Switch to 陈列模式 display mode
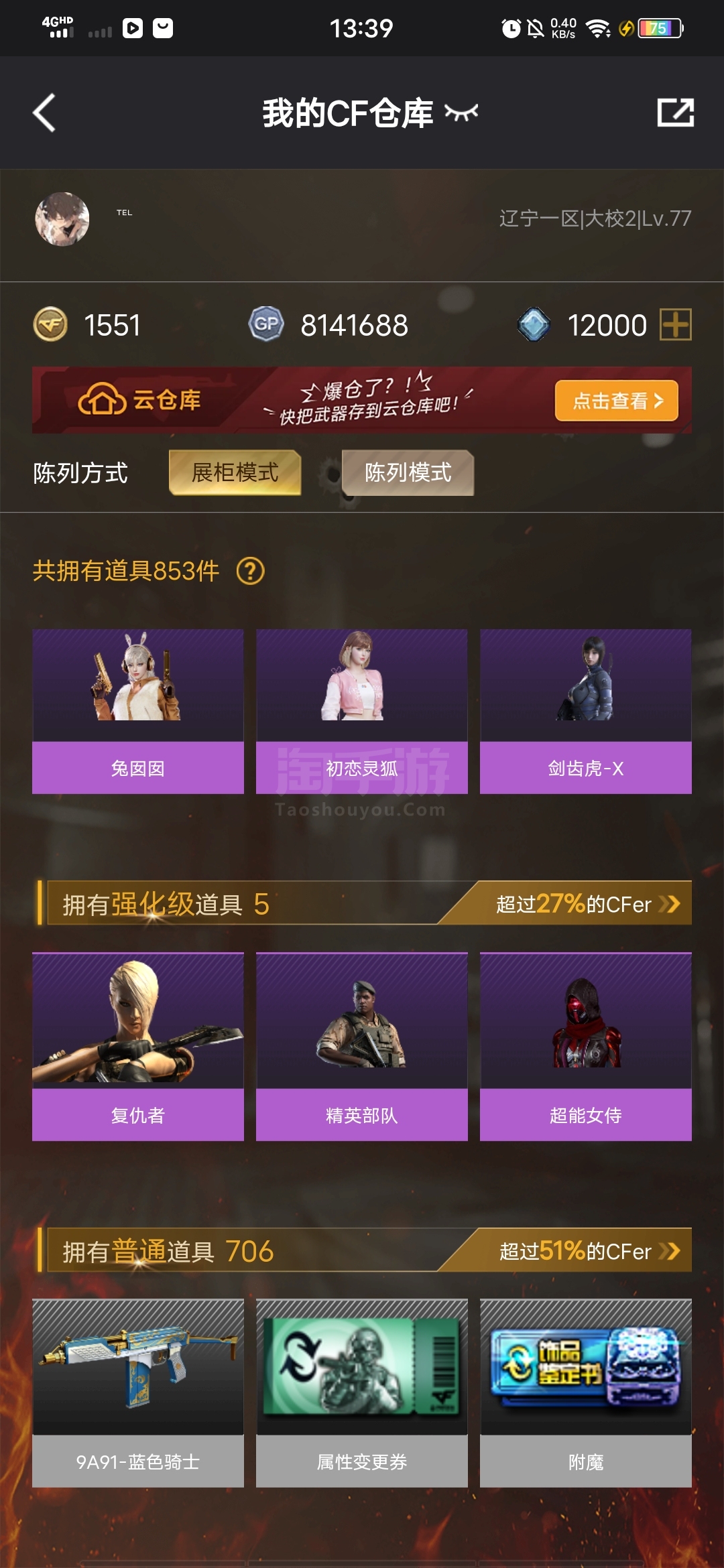This screenshot has width=724, height=1568. click(x=408, y=472)
